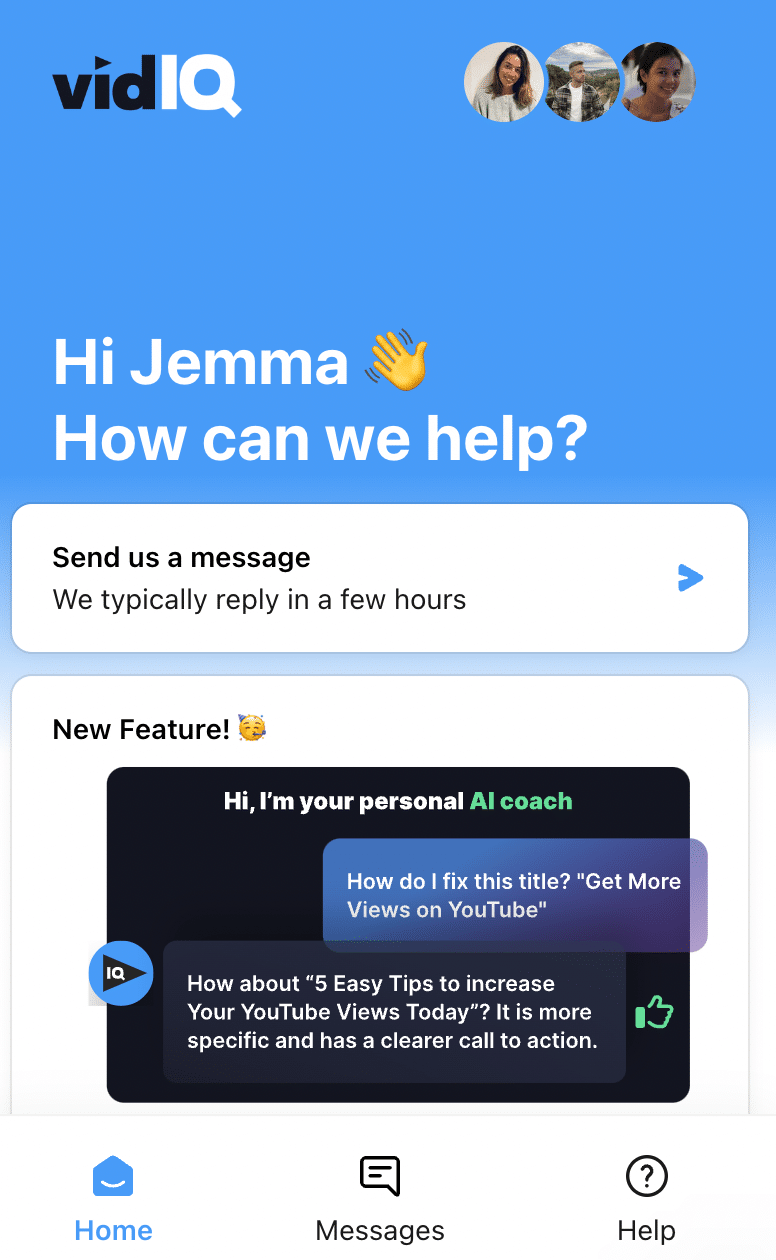The height and width of the screenshot is (1260, 776).
Task: Switch to the Messages tab
Action: (380, 1197)
